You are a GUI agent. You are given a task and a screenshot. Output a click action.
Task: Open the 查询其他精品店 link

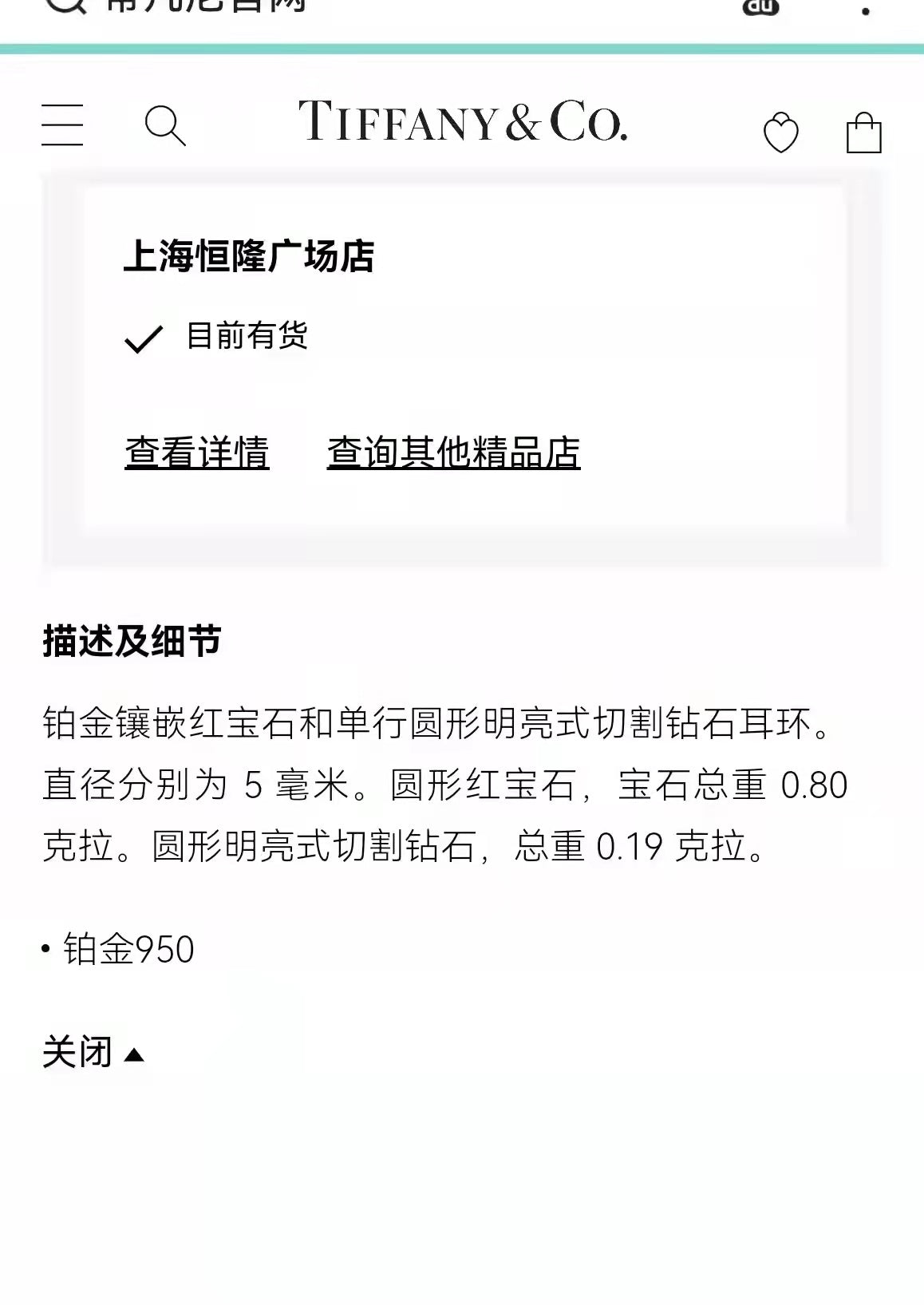(453, 453)
